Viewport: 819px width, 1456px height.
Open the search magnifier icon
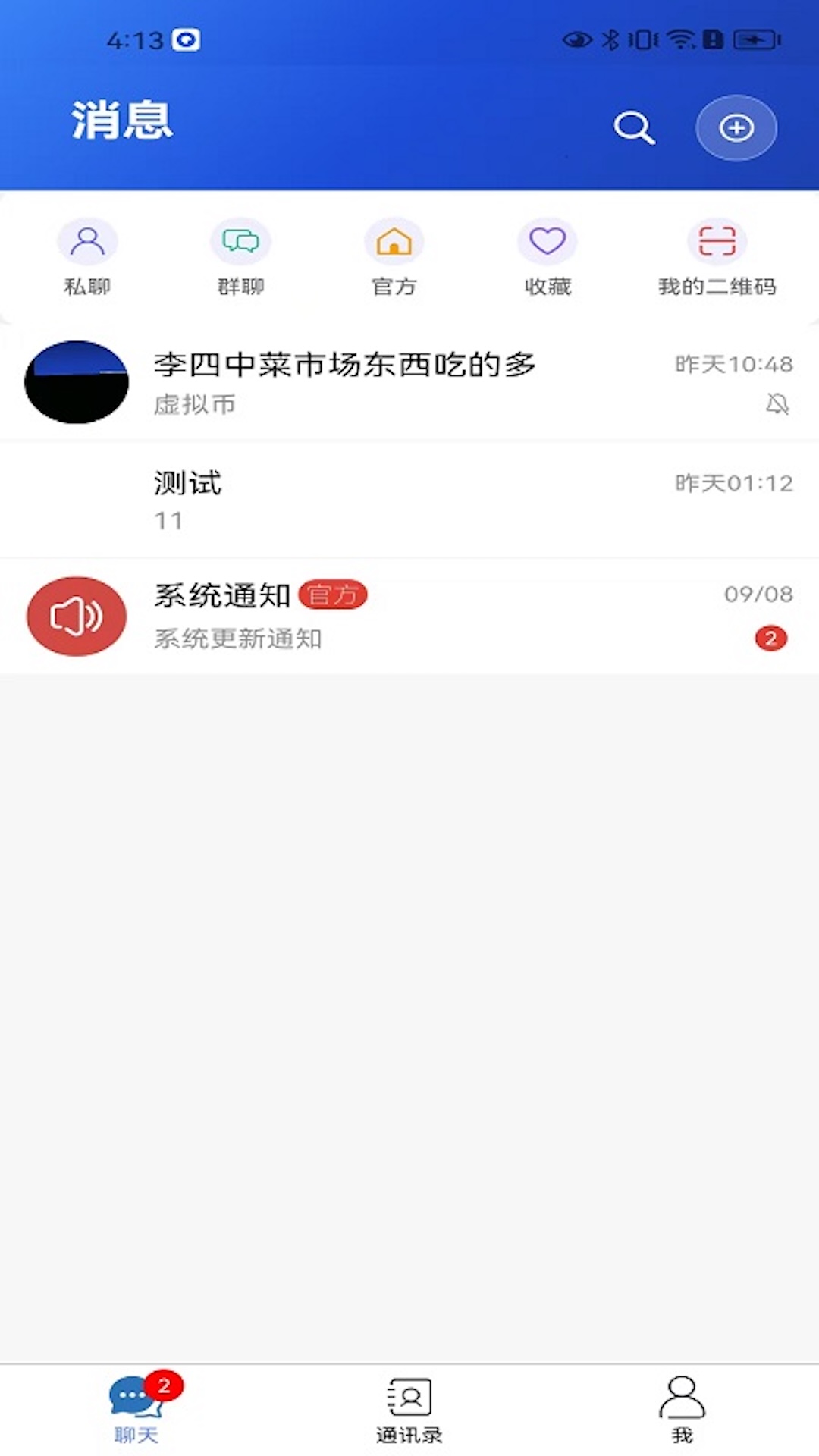(633, 127)
